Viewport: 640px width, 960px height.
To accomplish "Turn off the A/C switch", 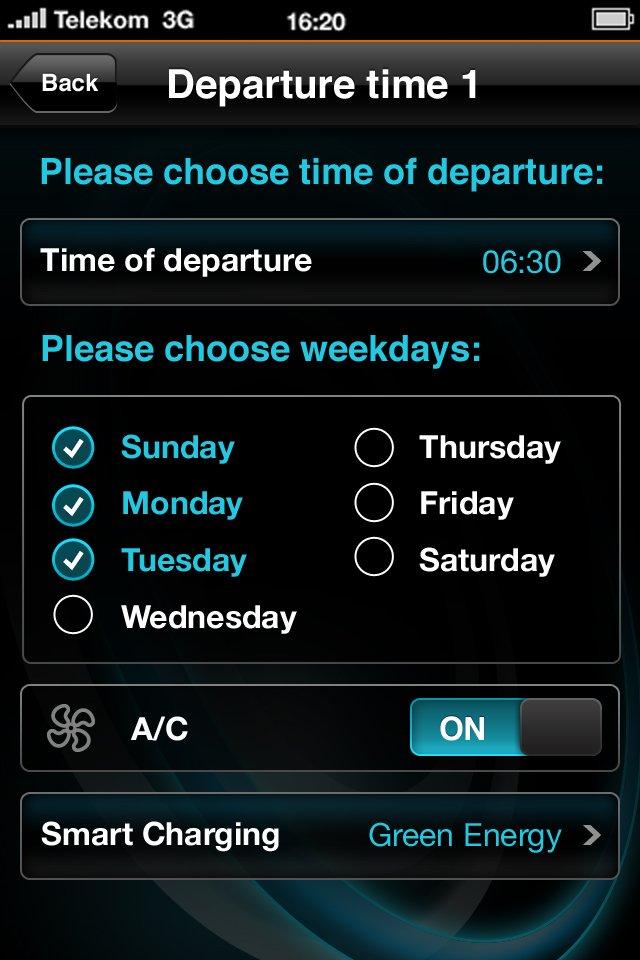I will point(506,728).
